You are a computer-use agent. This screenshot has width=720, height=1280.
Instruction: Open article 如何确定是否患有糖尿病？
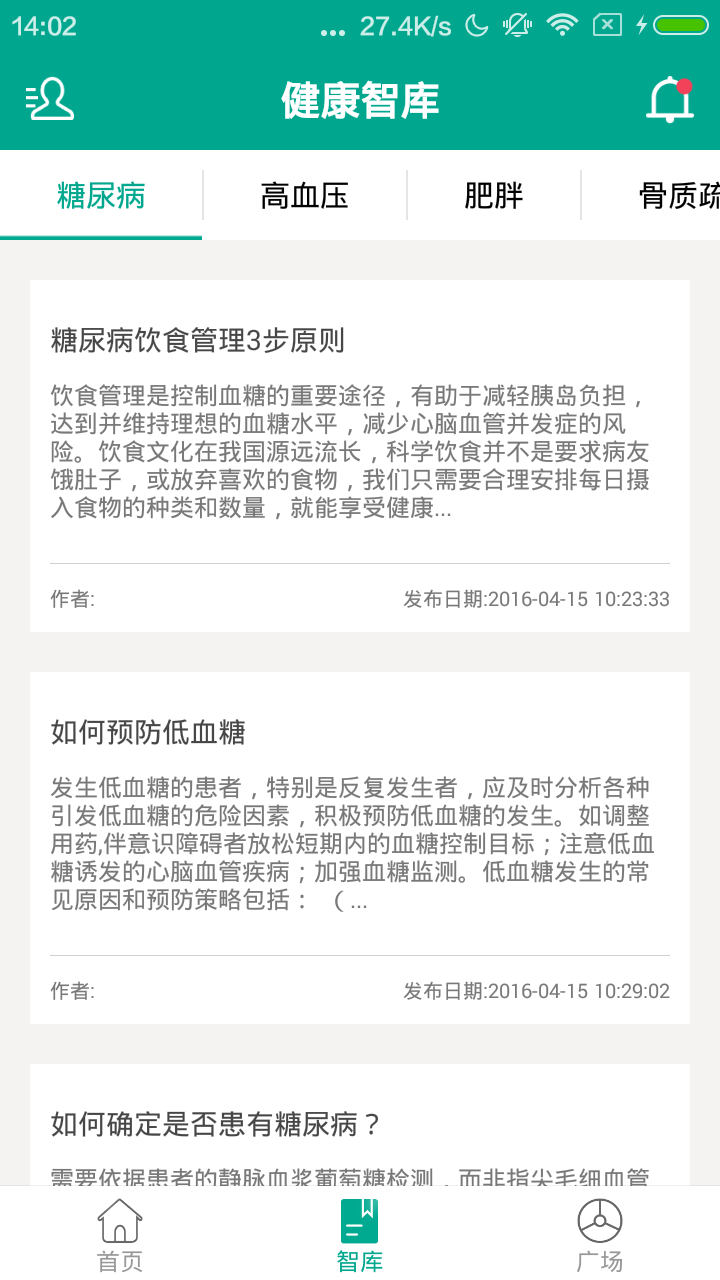[x=217, y=1125]
